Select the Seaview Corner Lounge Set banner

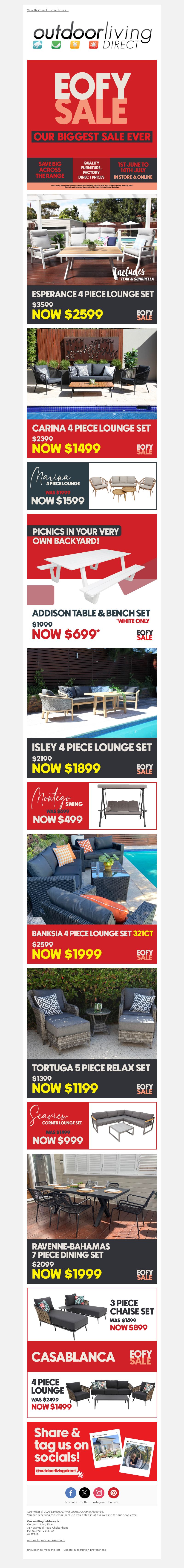92,1125
